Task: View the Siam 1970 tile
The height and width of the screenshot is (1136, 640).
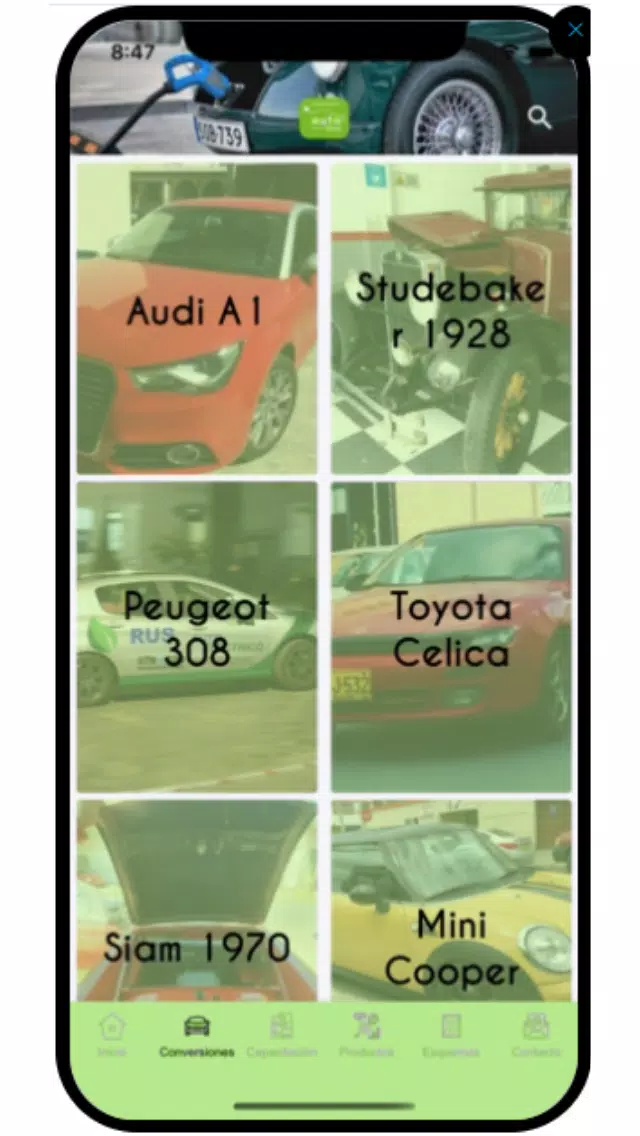Action: (197, 900)
